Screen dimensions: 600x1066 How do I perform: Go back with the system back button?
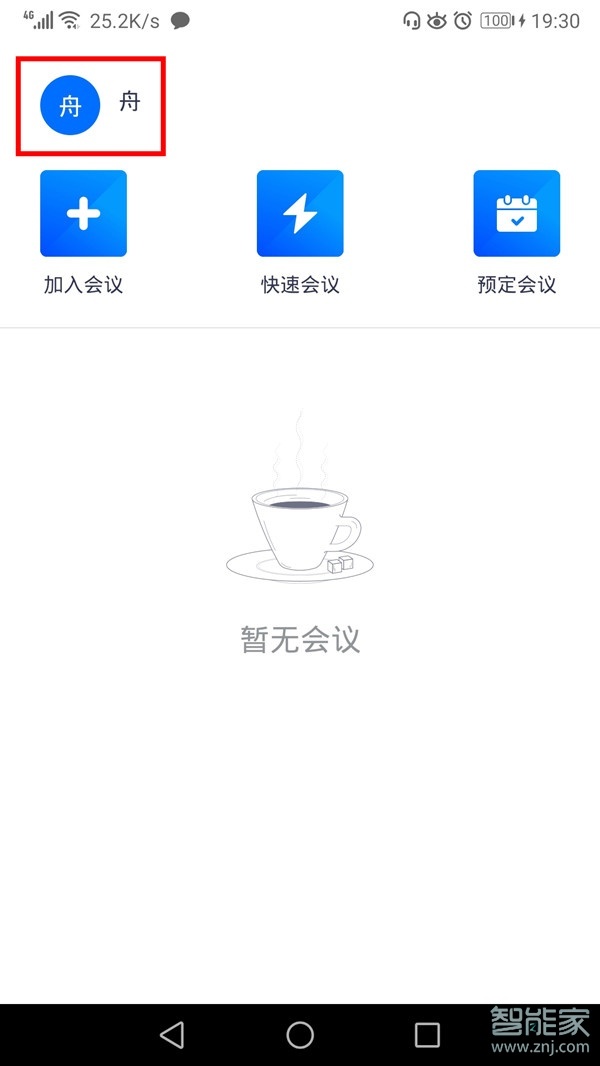pyautogui.click(x=172, y=1034)
